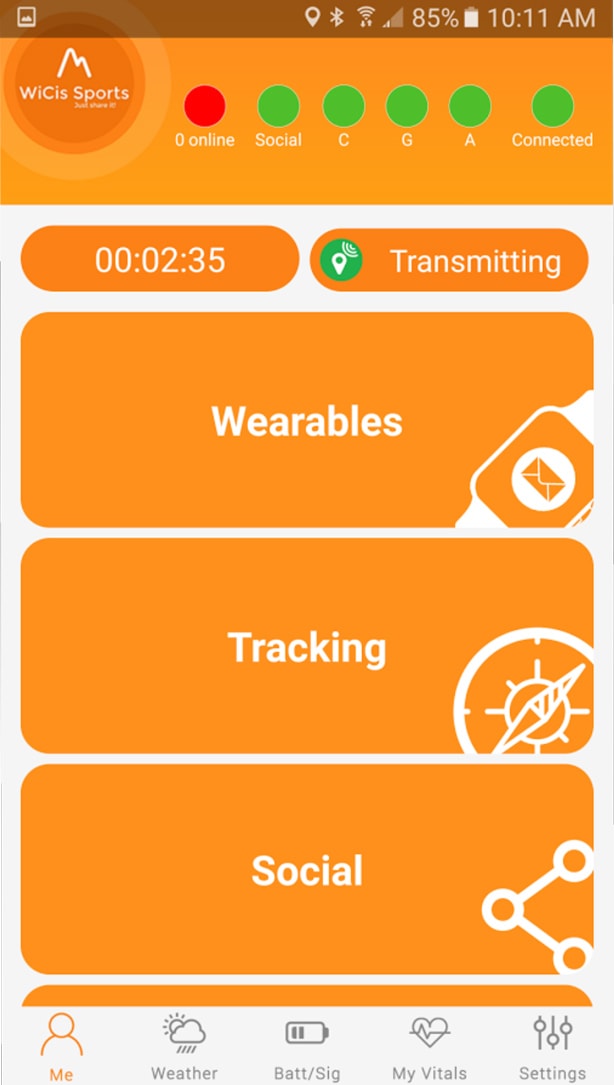Tap the Transmitting button

click(x=449, y=260)
